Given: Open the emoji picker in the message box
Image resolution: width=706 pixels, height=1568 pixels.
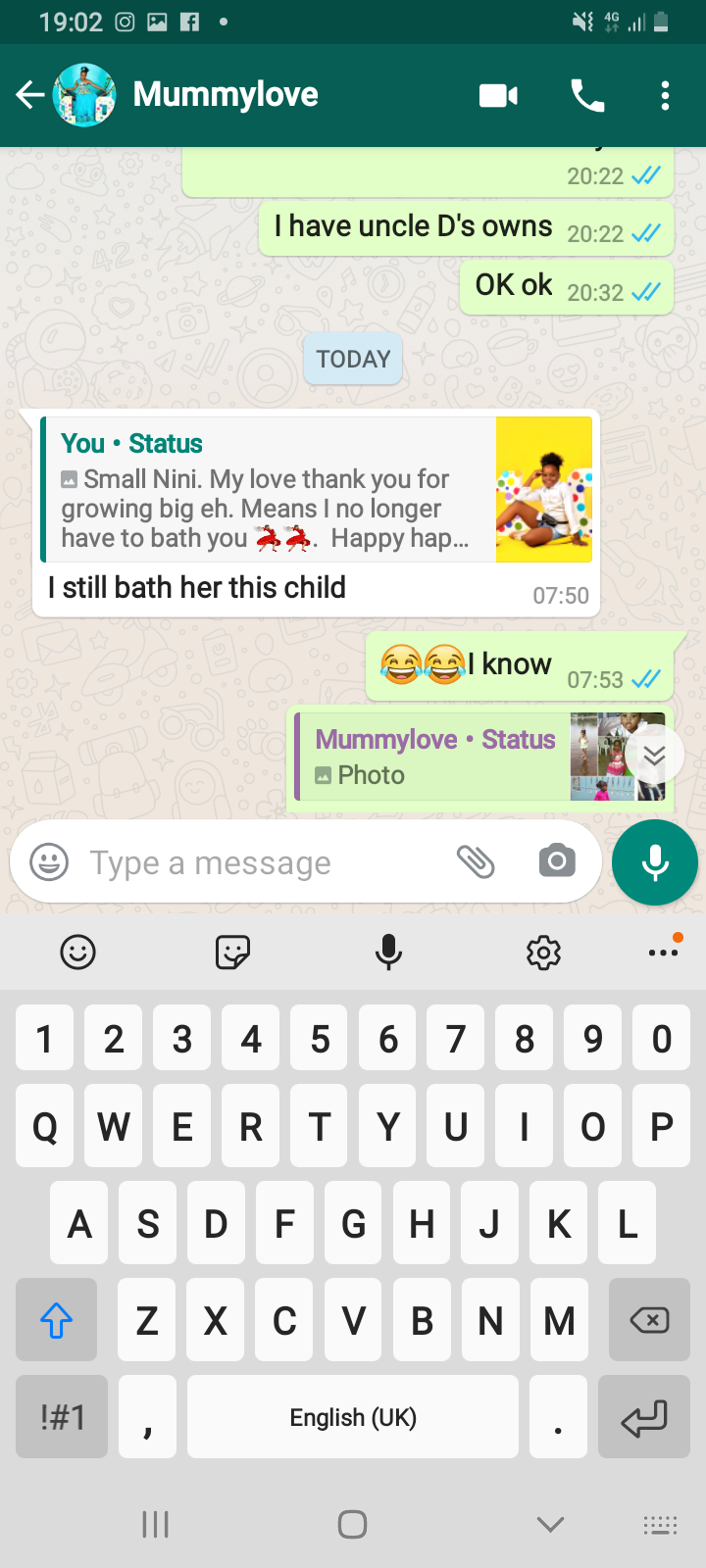Looking at the screenshot, I should (49, 862).
